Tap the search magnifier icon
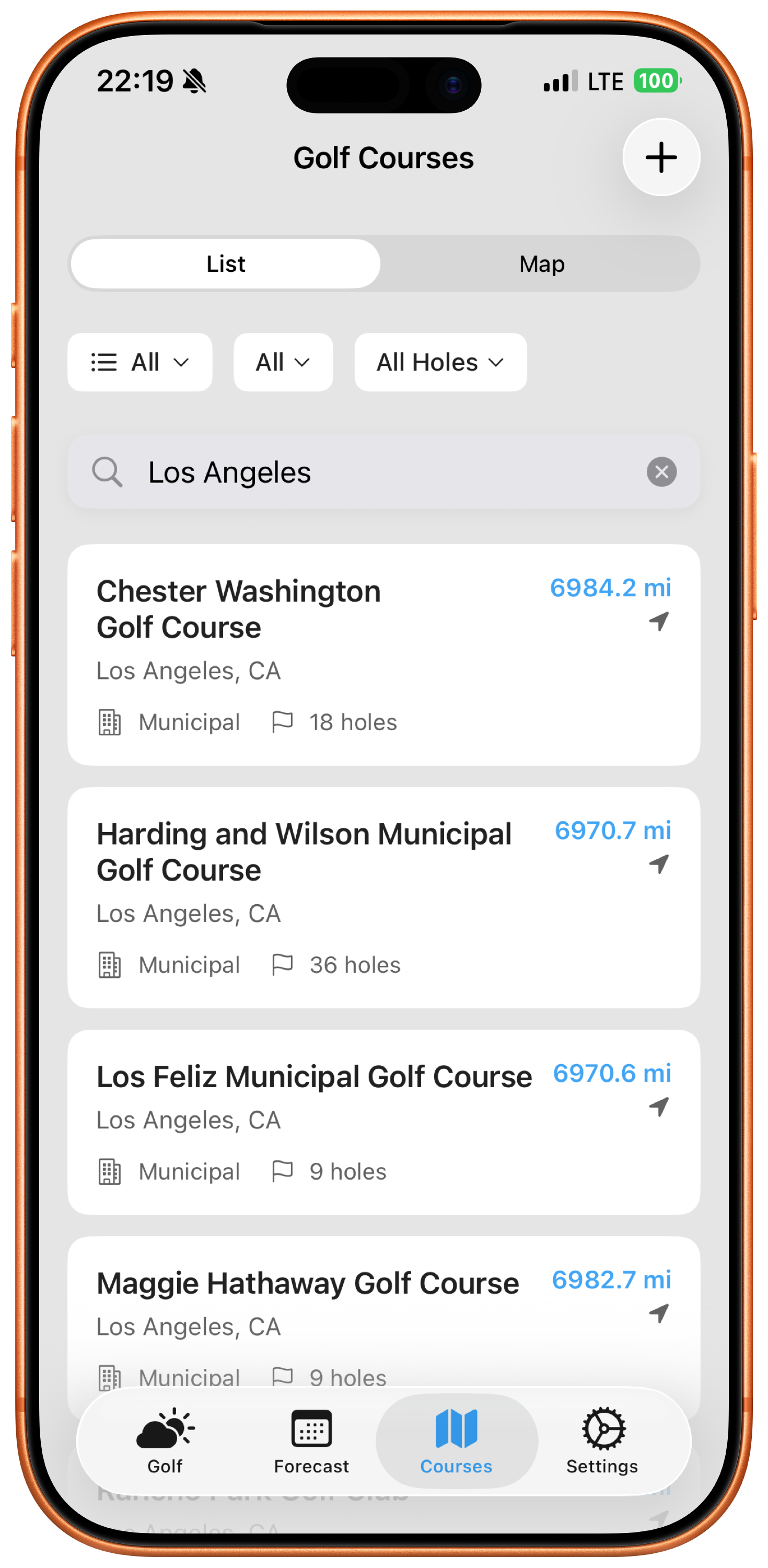 click(107, 472)
